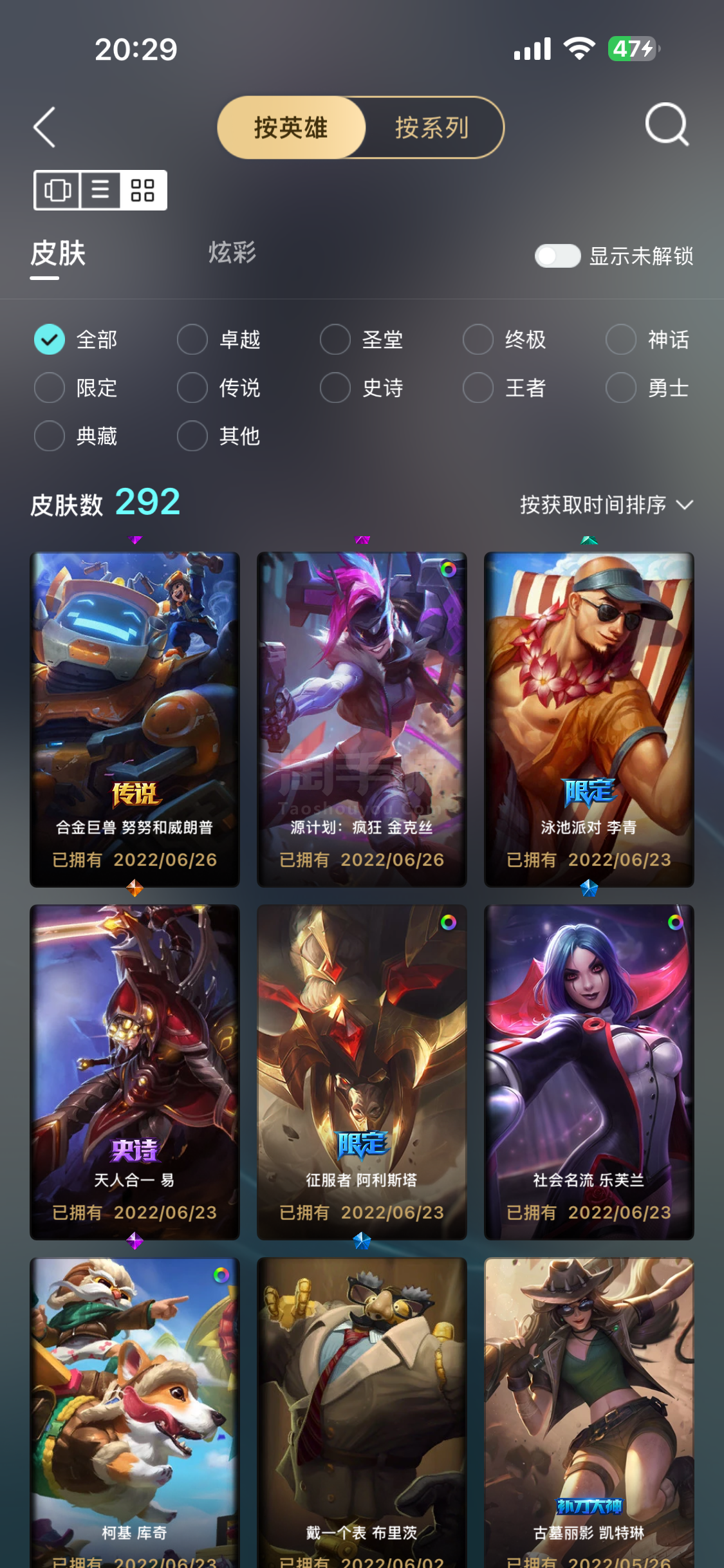Open the 社会名流 乐芙兰 skin card
The image size is (724, 1568).
coord(589,1072)
